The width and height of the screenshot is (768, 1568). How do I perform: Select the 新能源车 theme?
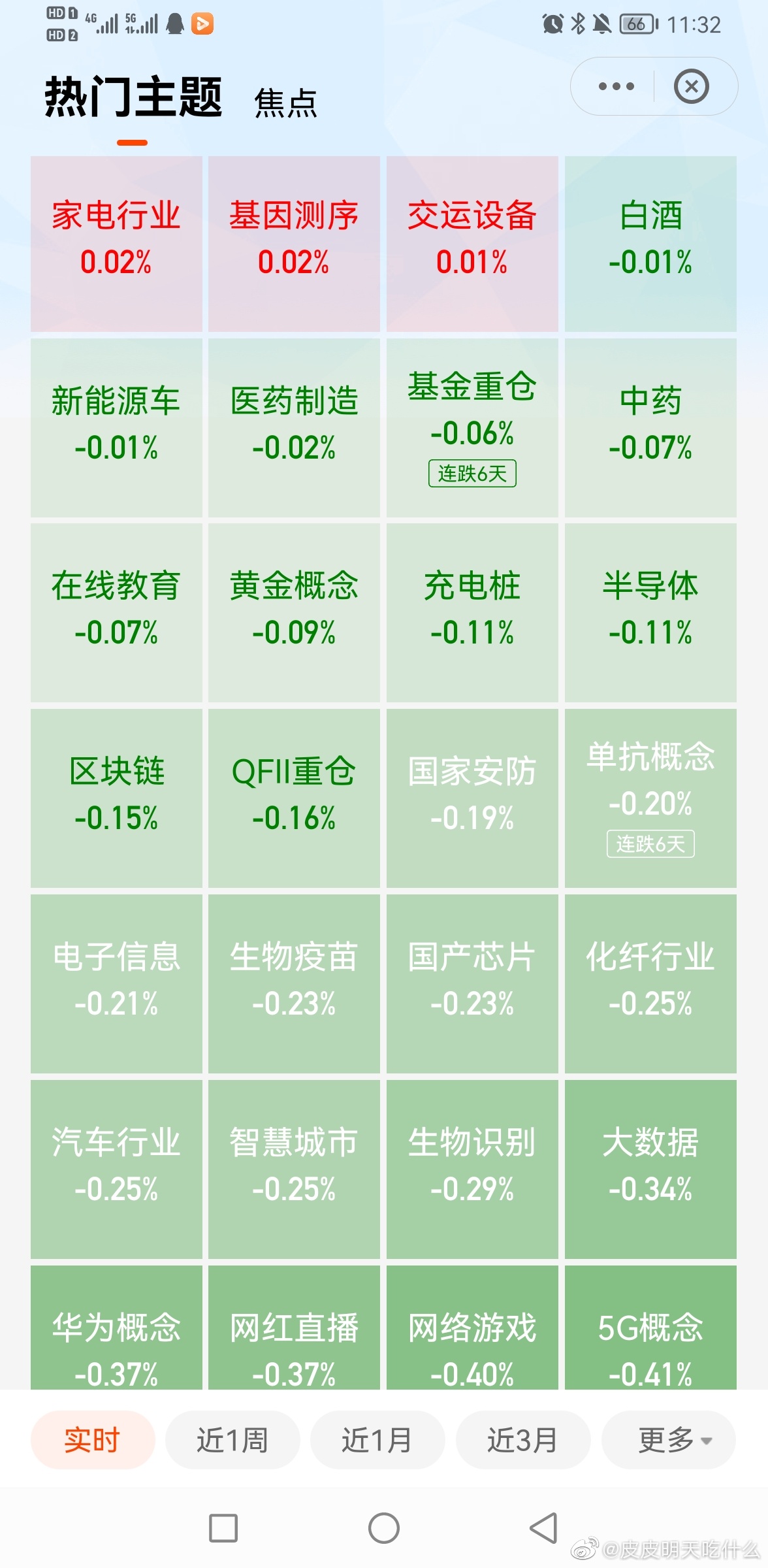pos(116,428)
